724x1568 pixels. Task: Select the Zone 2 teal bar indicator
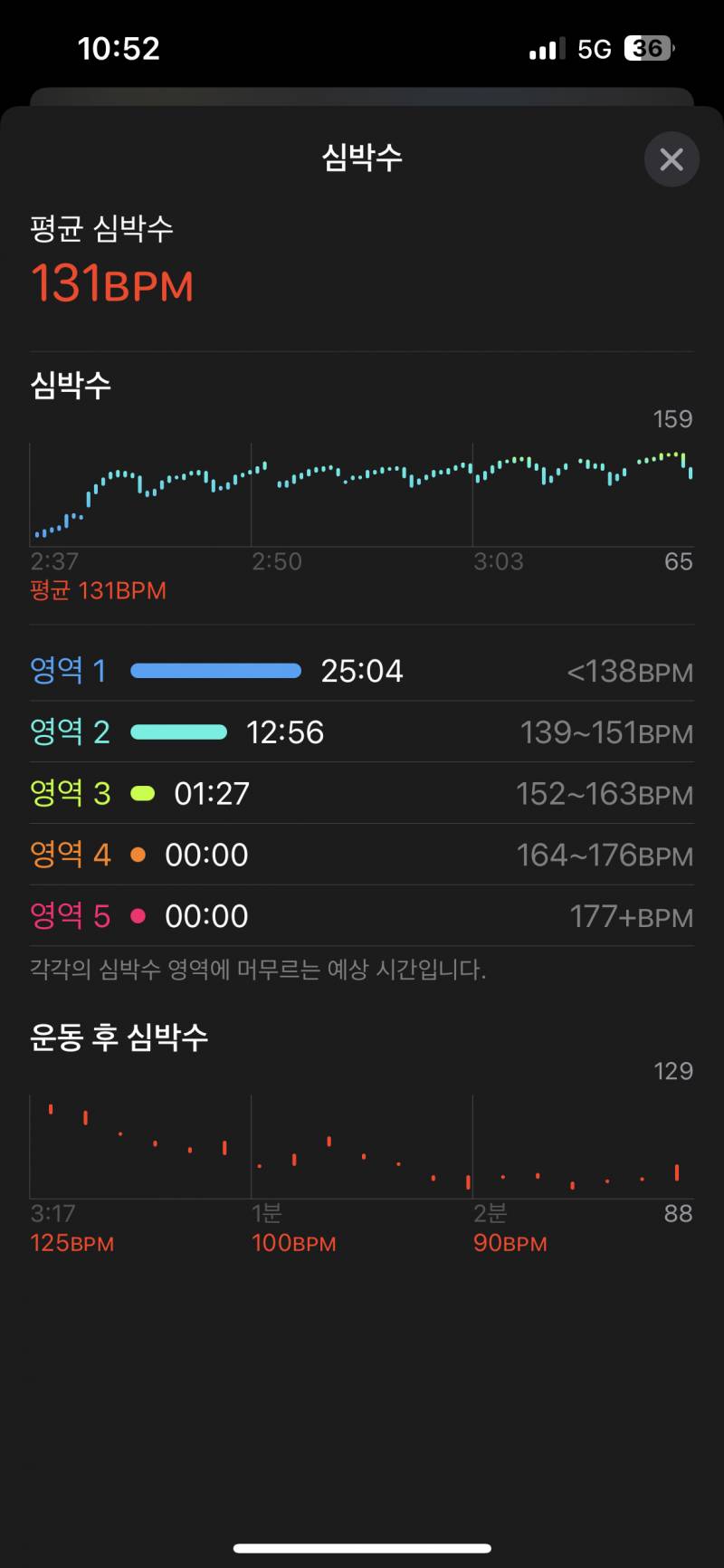point(178,731)
